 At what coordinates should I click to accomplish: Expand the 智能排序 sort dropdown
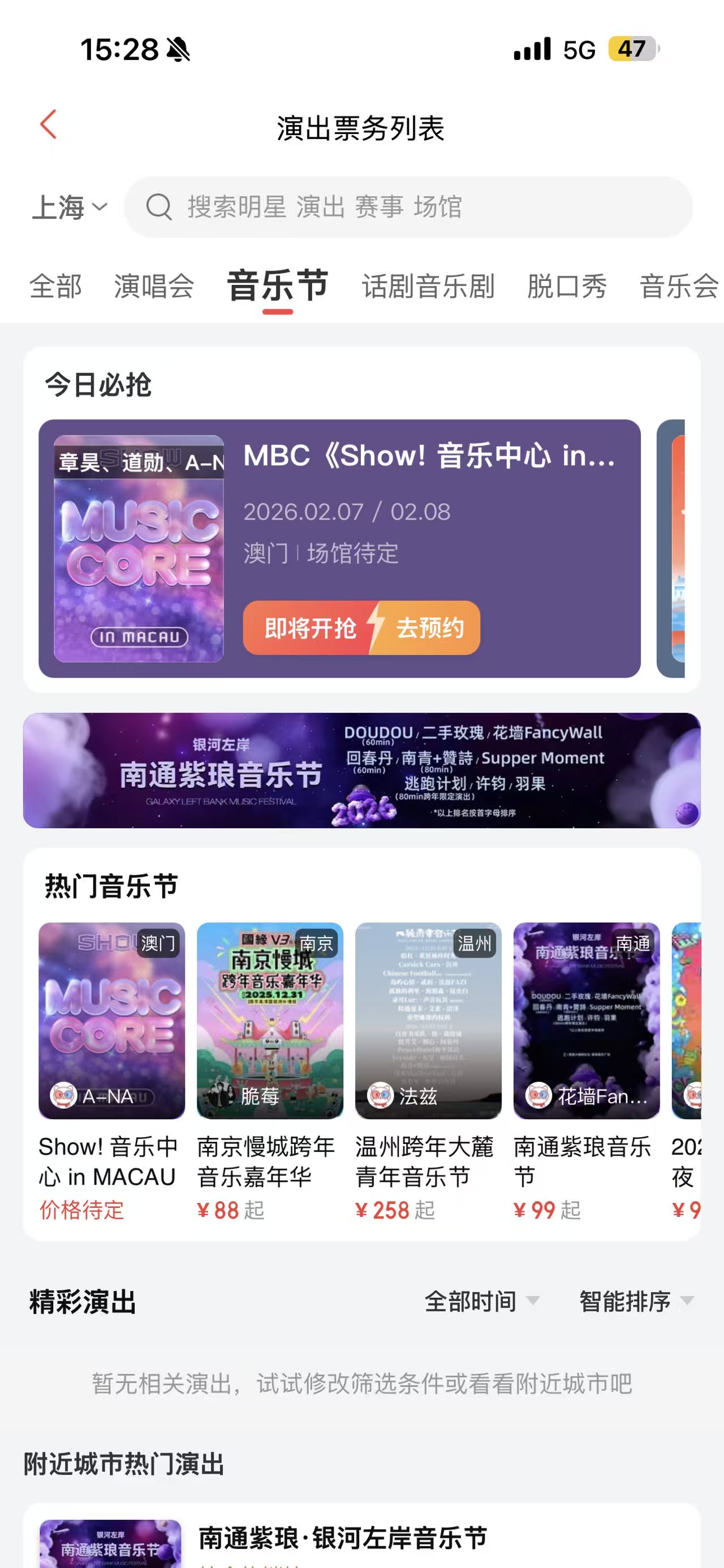point(636,1301)
